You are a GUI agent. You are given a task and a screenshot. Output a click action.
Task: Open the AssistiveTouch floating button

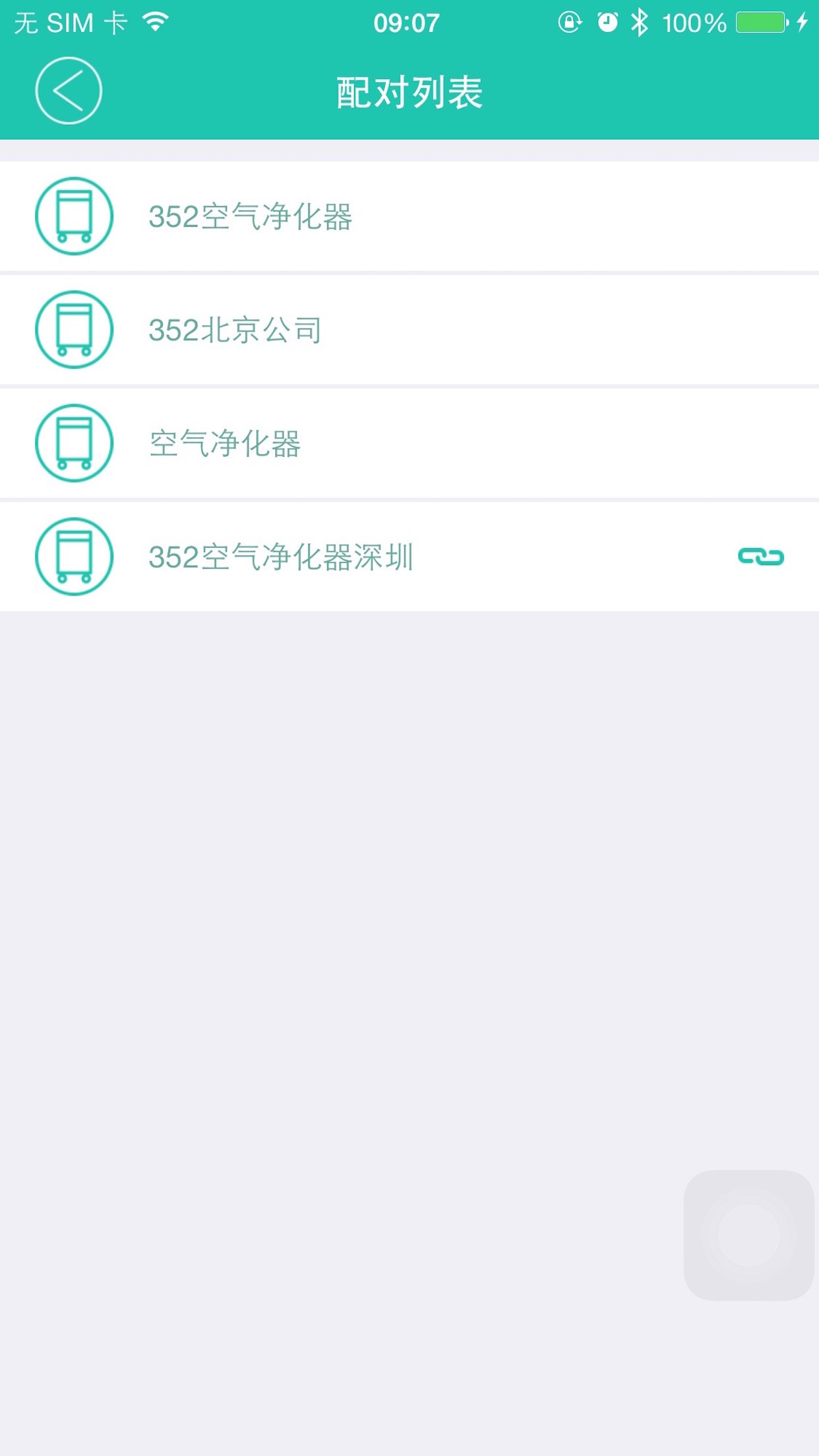click(748, 1235)
